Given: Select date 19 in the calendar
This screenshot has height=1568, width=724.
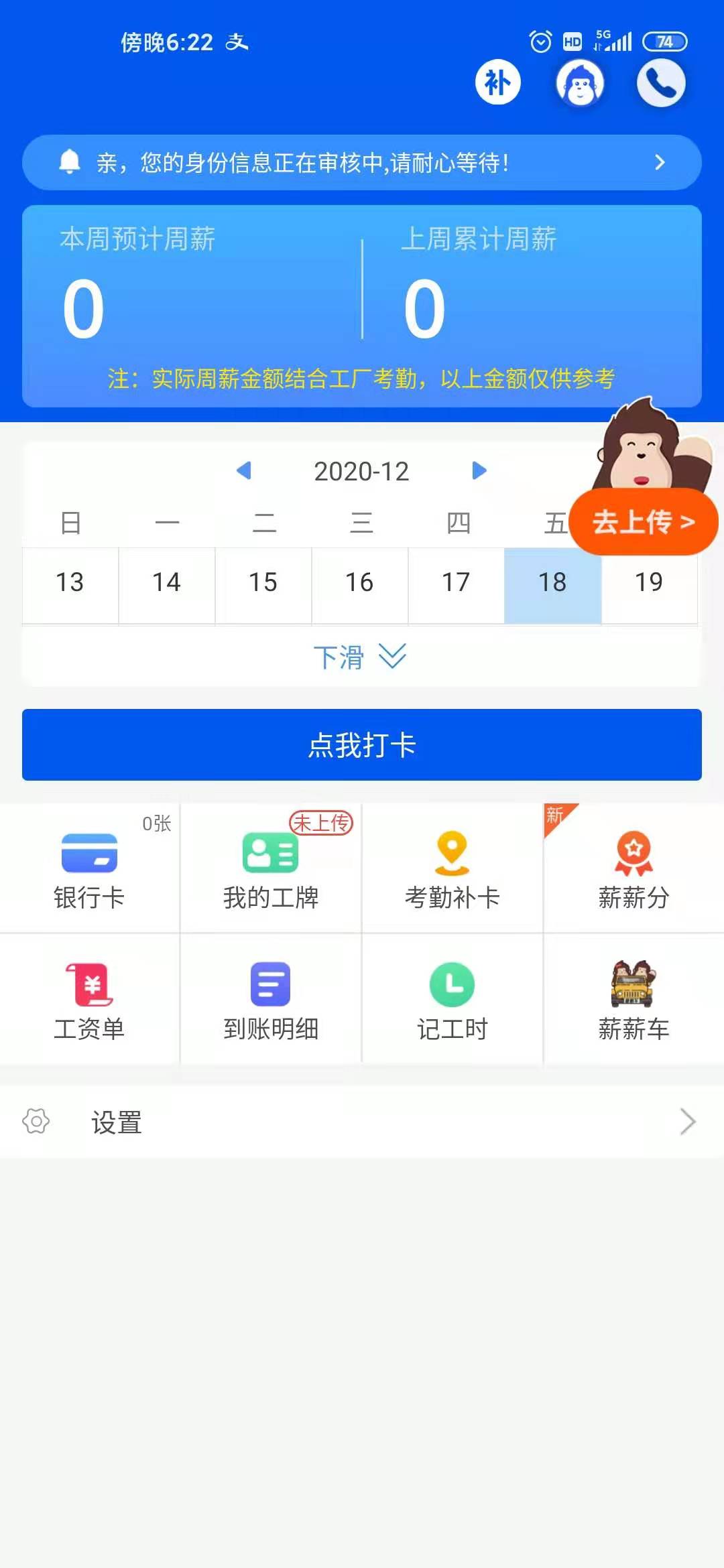Looking at the screenshot, I should pyautogui.click(x=648, y=583).
